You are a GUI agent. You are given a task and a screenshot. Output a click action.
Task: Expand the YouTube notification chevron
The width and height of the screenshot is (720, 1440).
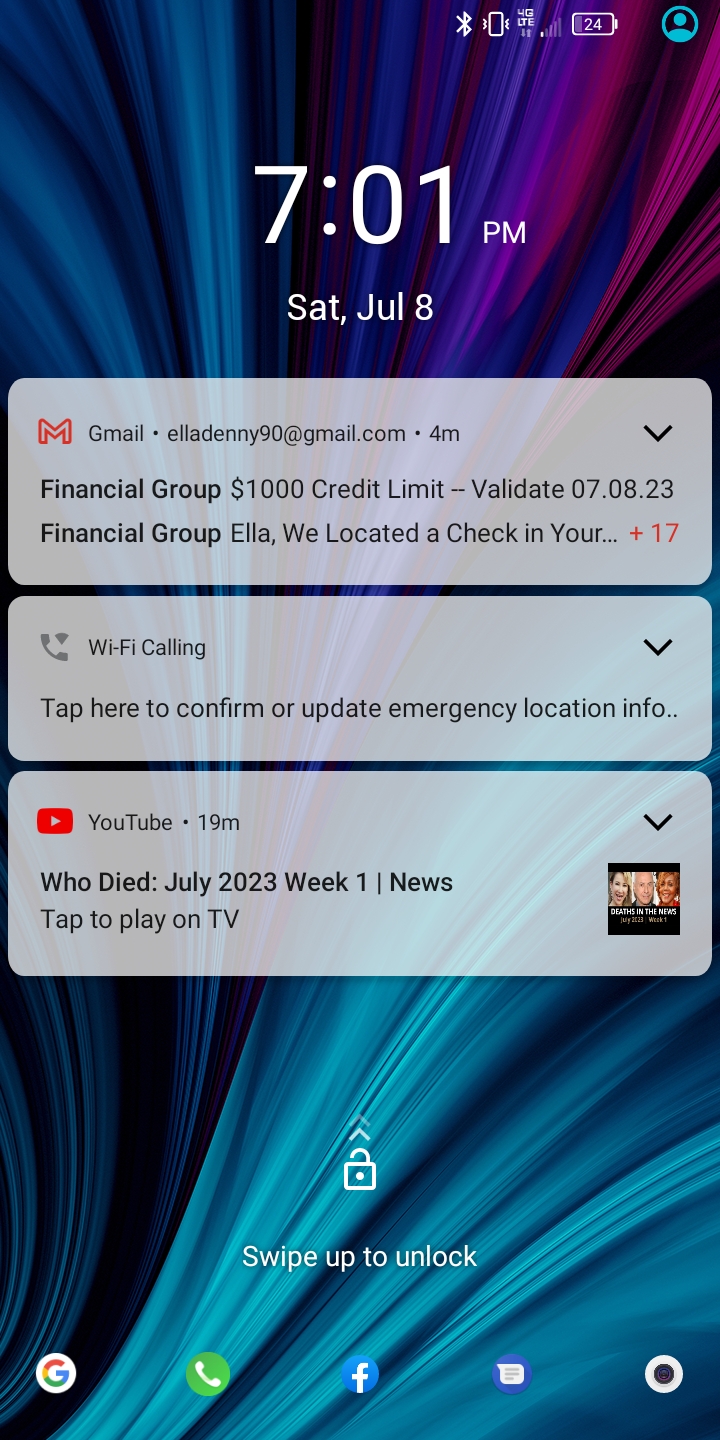(657, 822)
